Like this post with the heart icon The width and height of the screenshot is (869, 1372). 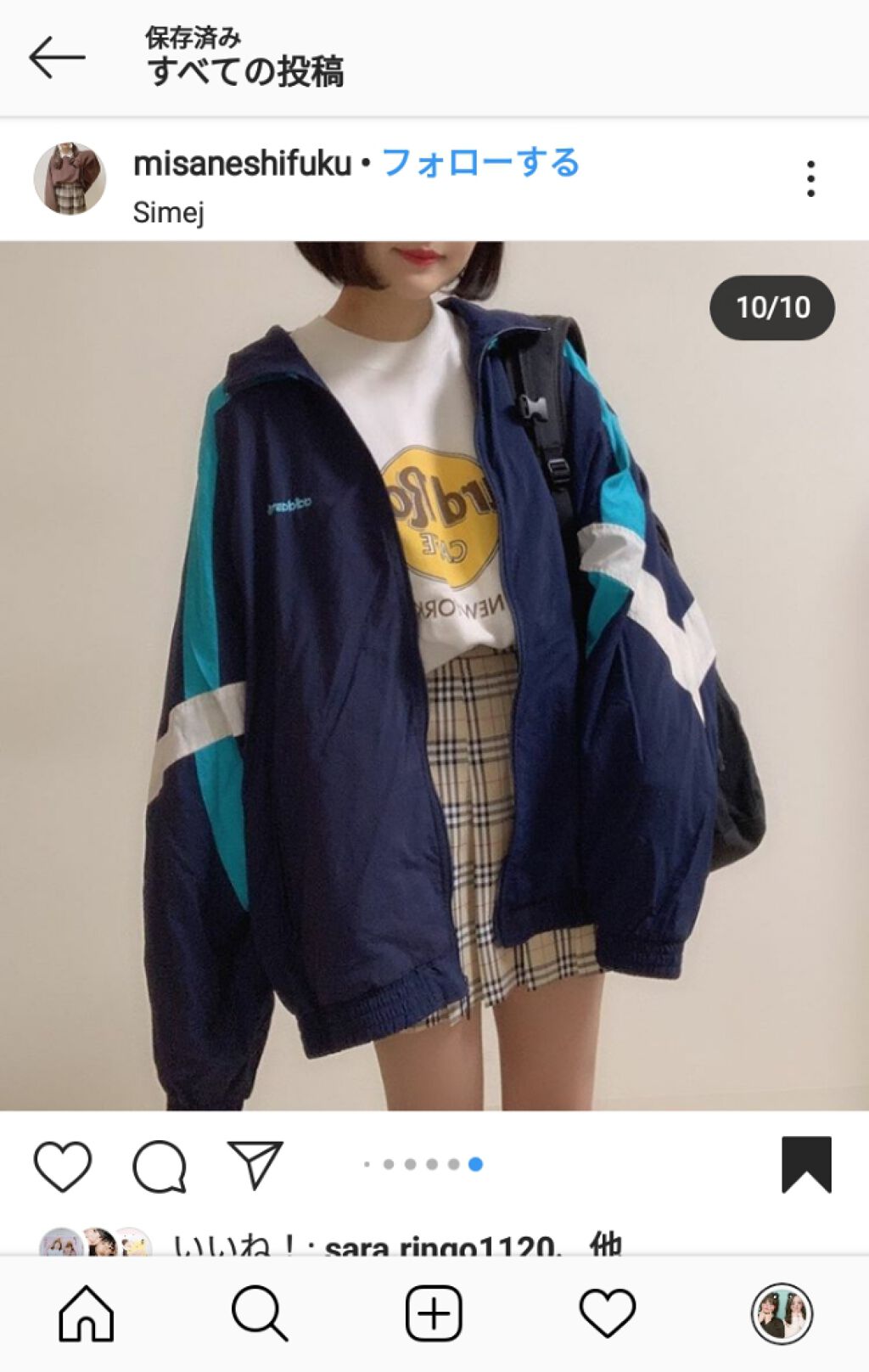click(63, 1165)
